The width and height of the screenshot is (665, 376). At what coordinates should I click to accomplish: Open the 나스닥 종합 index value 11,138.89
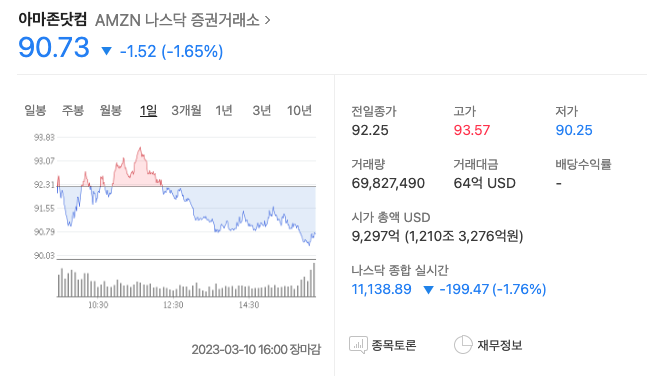381,290
